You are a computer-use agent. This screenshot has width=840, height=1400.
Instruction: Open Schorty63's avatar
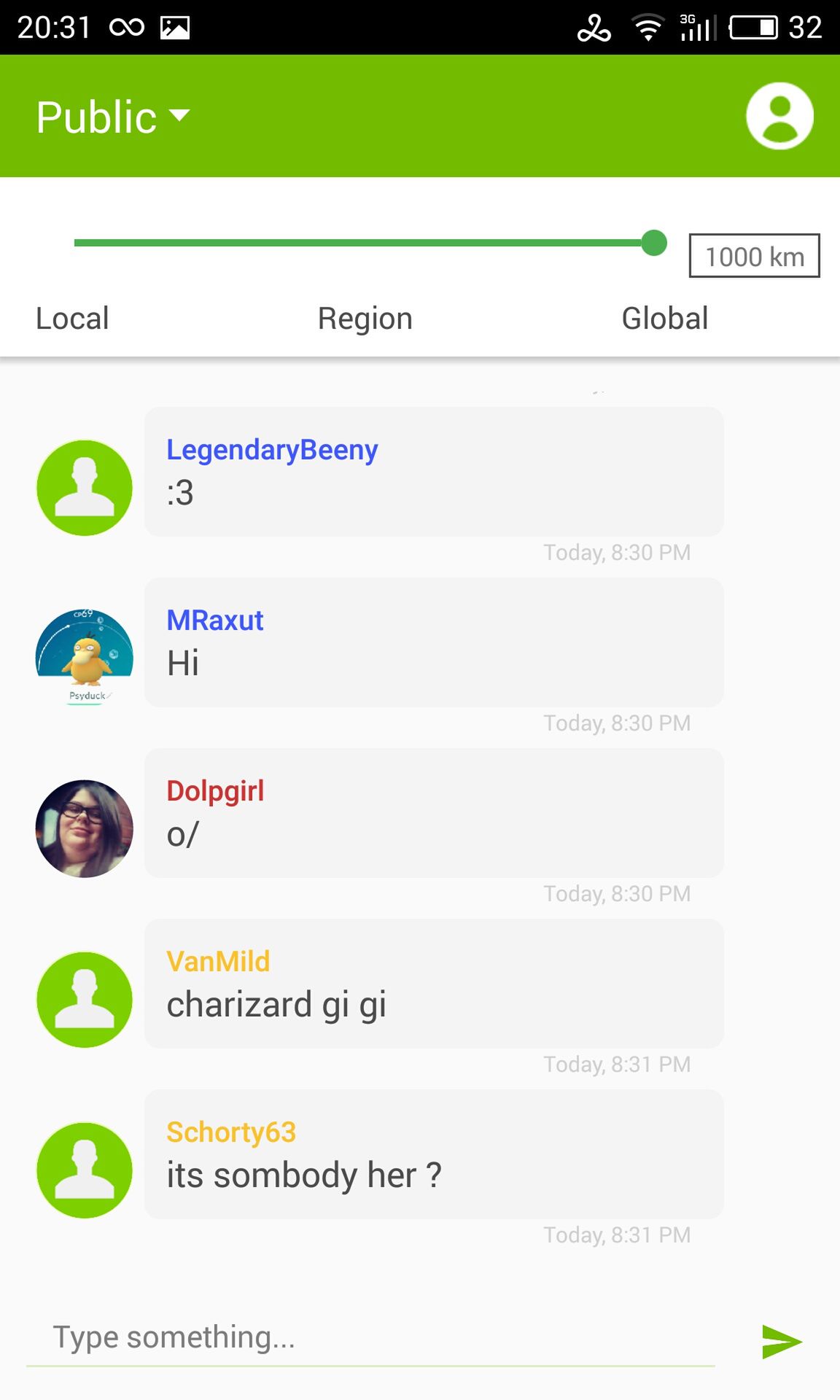[x=85, y=1170]
